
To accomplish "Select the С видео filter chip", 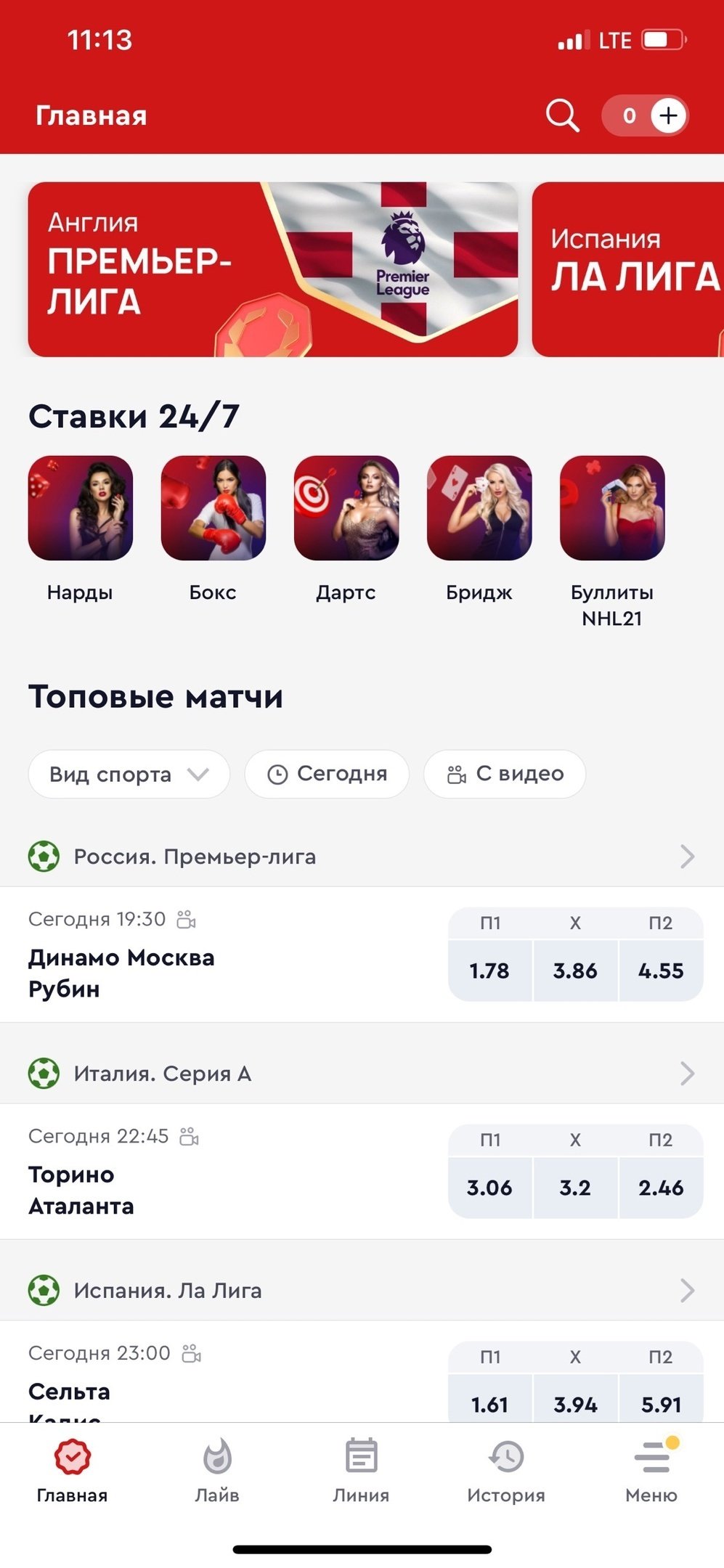I will 505,774.
